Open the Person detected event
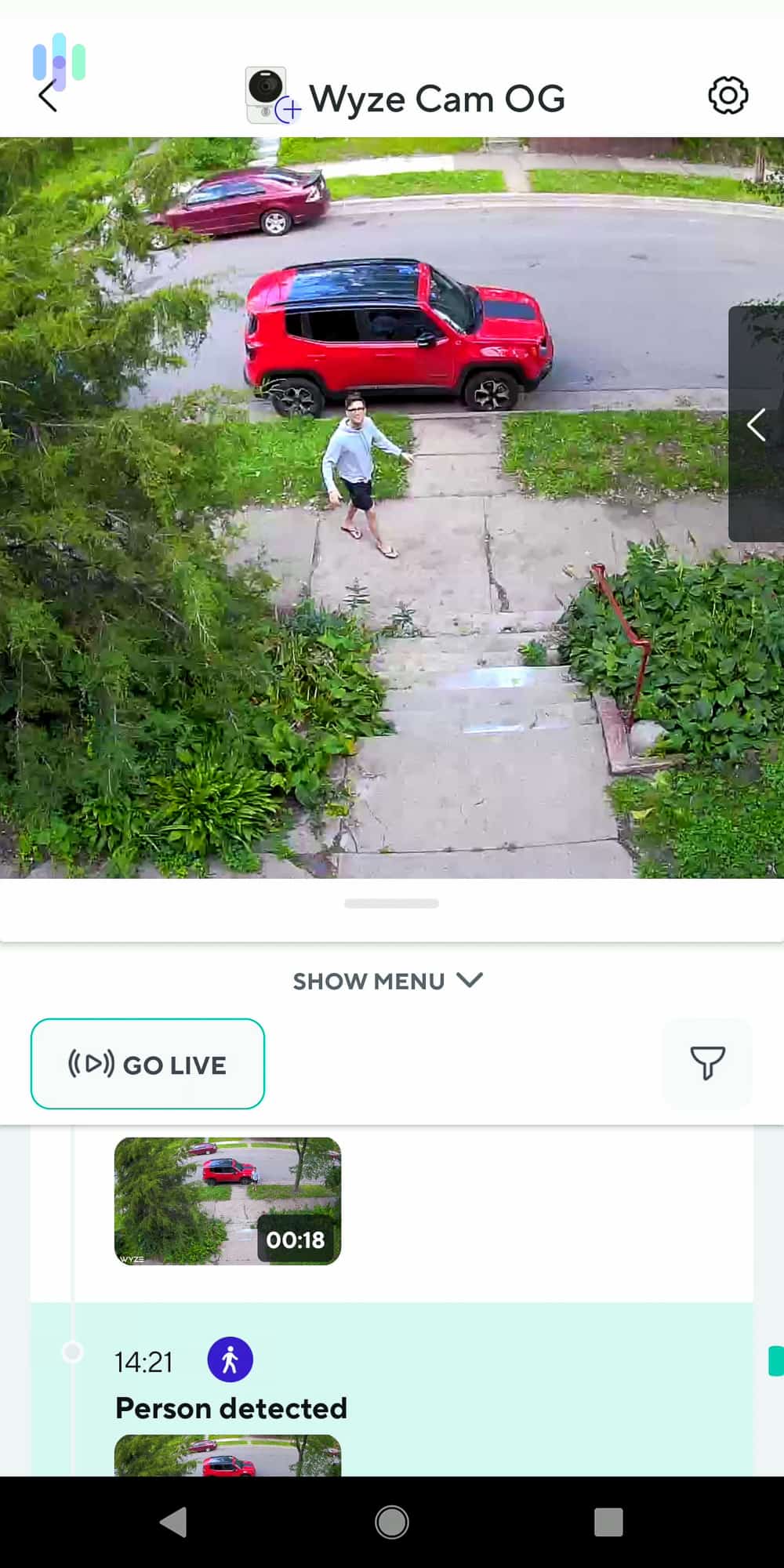This screenshot has width=784, height=1568. (230, 1407)
